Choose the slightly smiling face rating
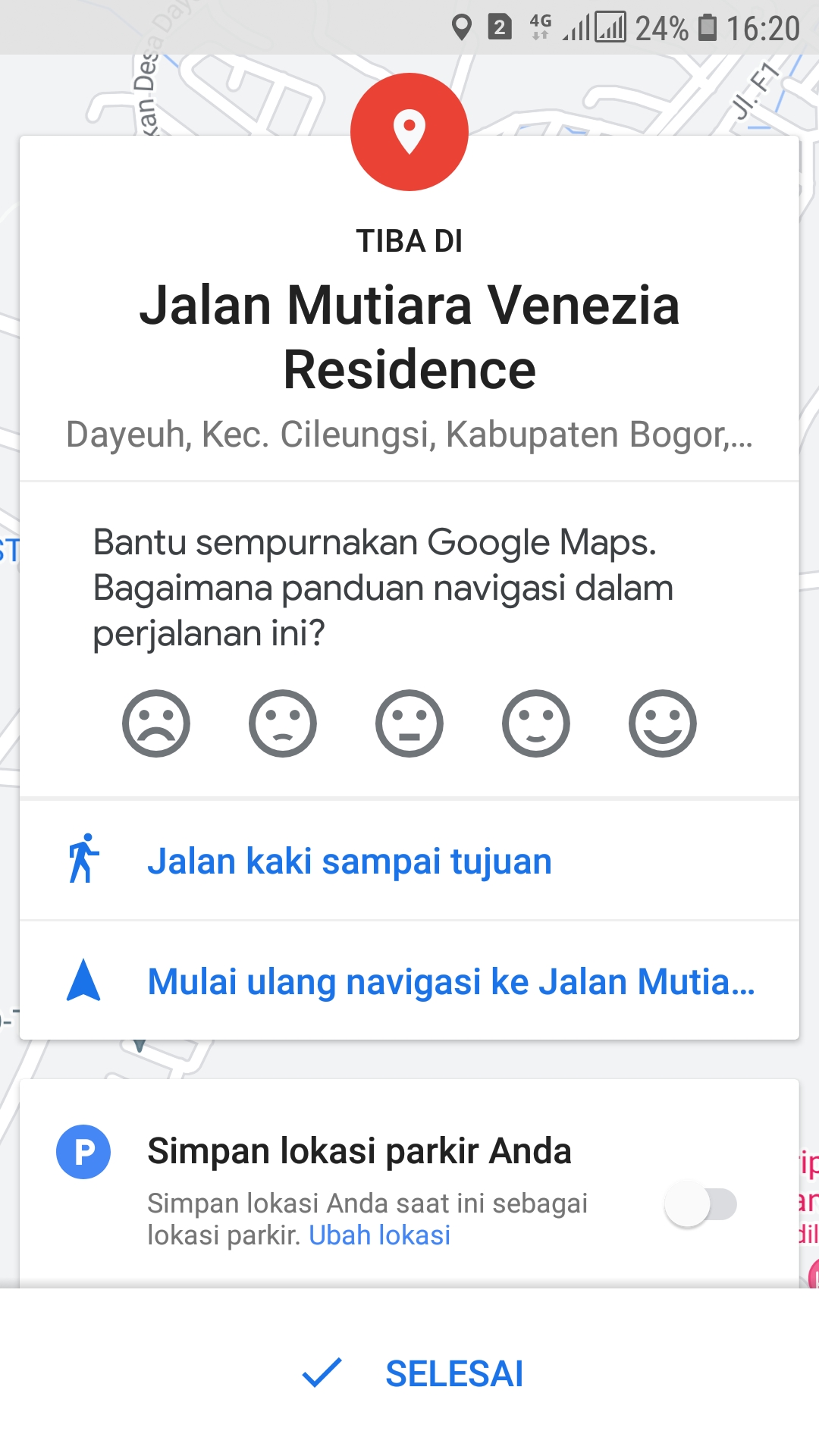819x1456 pixels. (536, 723)
